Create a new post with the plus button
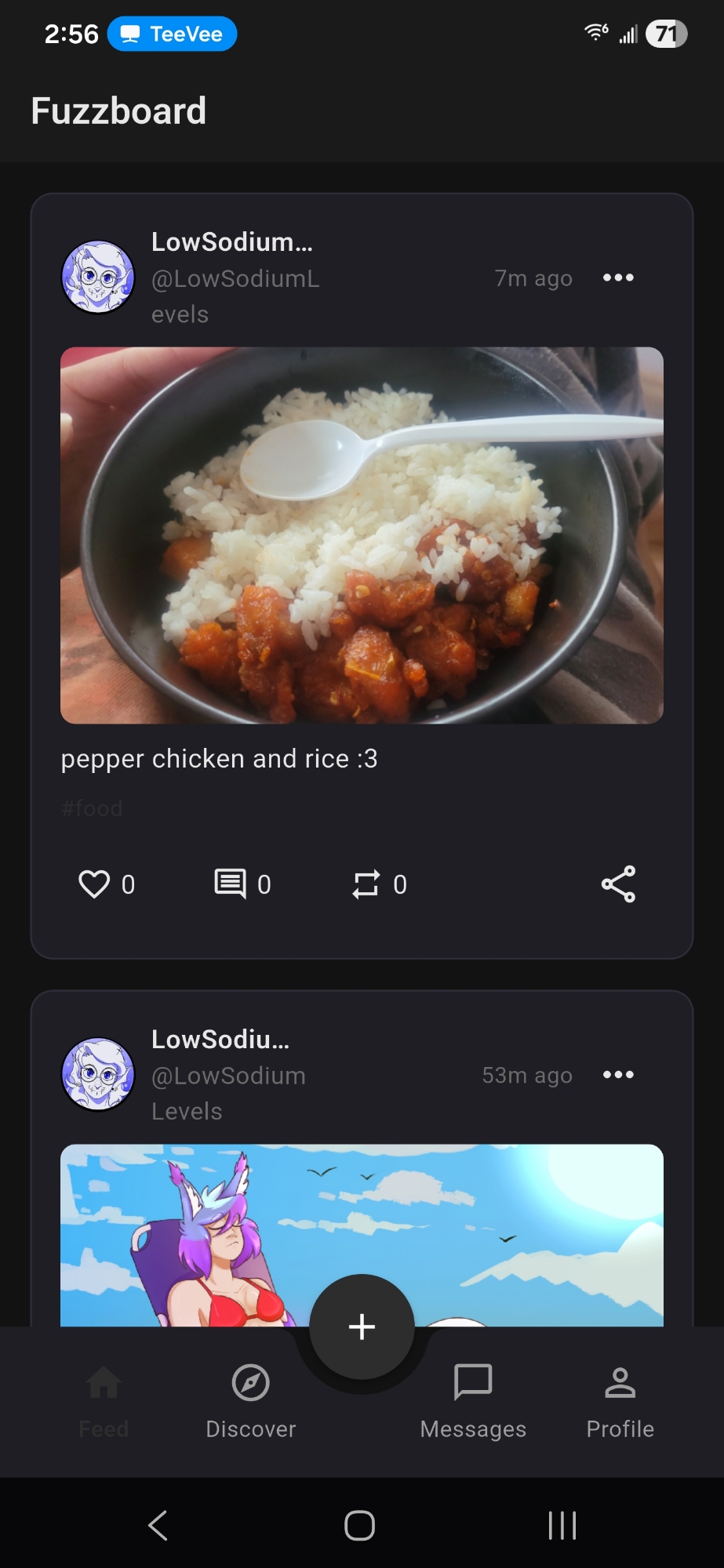The height and width of the screenshot is (1568, 724). [362, 1327]
